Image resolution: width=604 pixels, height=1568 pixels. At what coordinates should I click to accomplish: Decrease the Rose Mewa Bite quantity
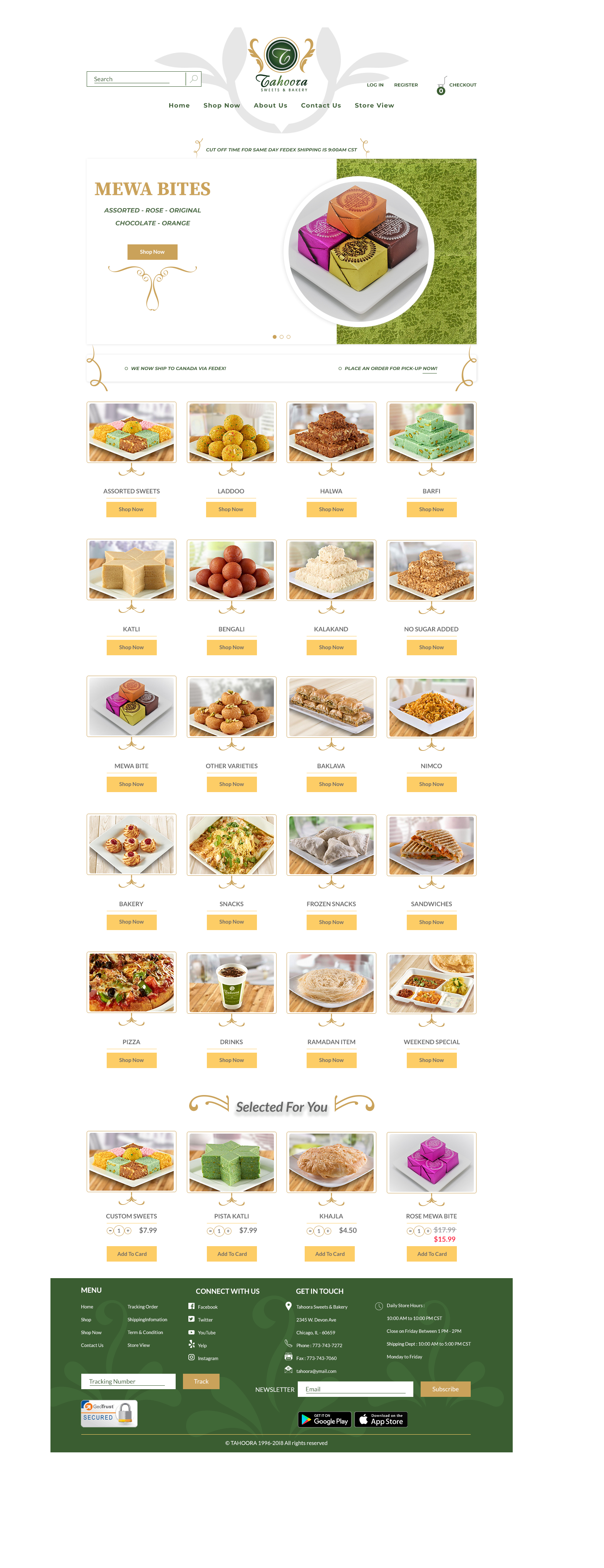[x=409, y=1231]
